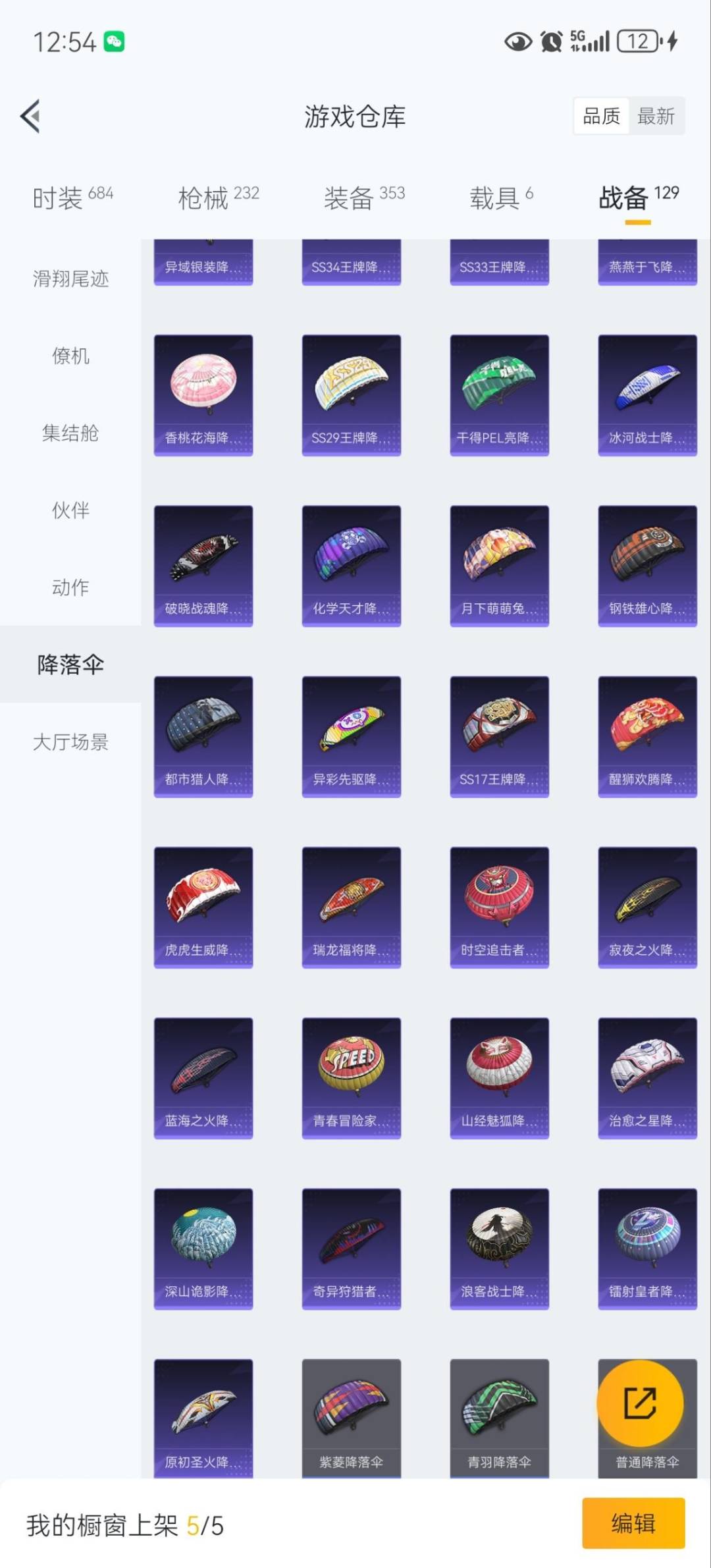The image size is (711, 1568).
Task: Tap the eye-comfort icon in the status bar
Action: coord(517,42)
